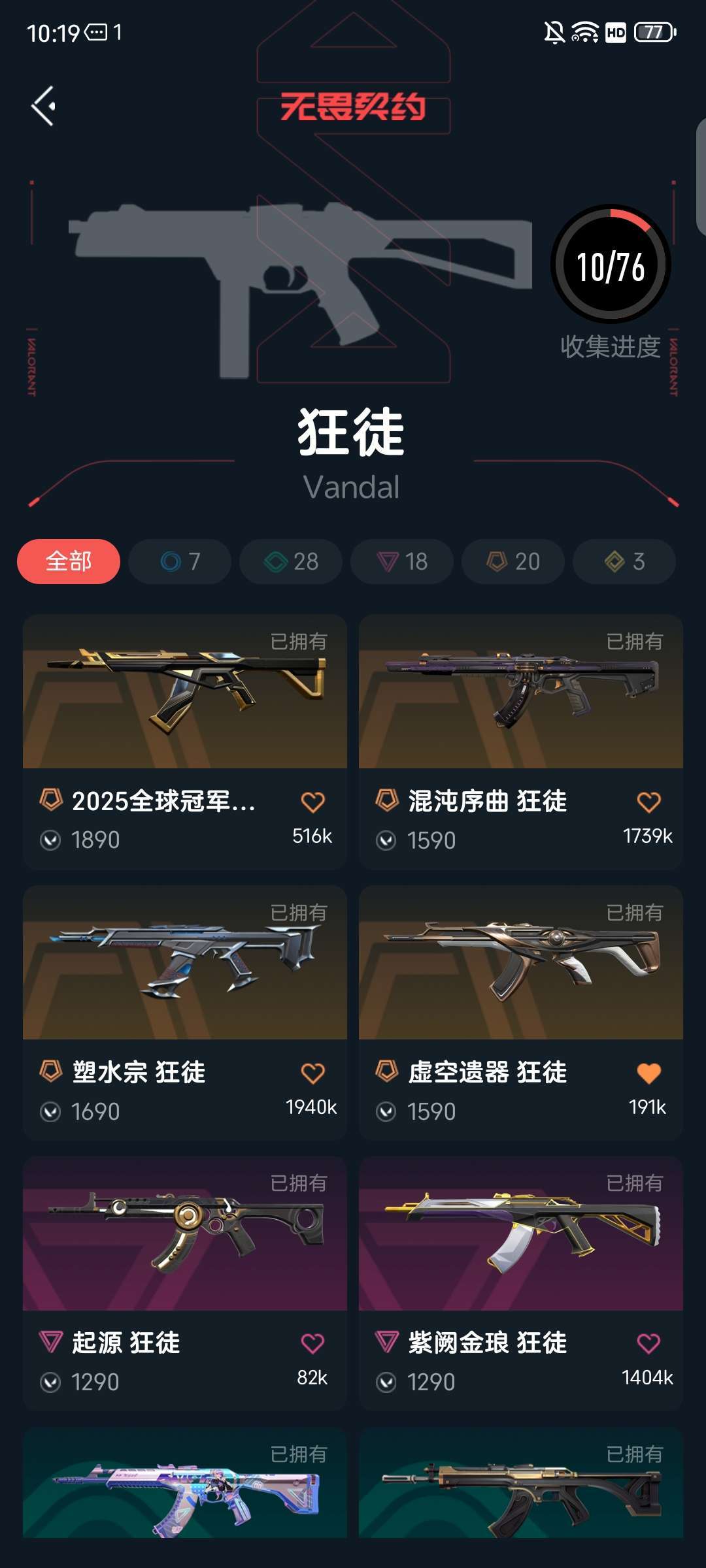The height and width of the screenshot is (1568, 706).
Task: Filter skins by the yellow tier showing 3
Action: [624, 561]
